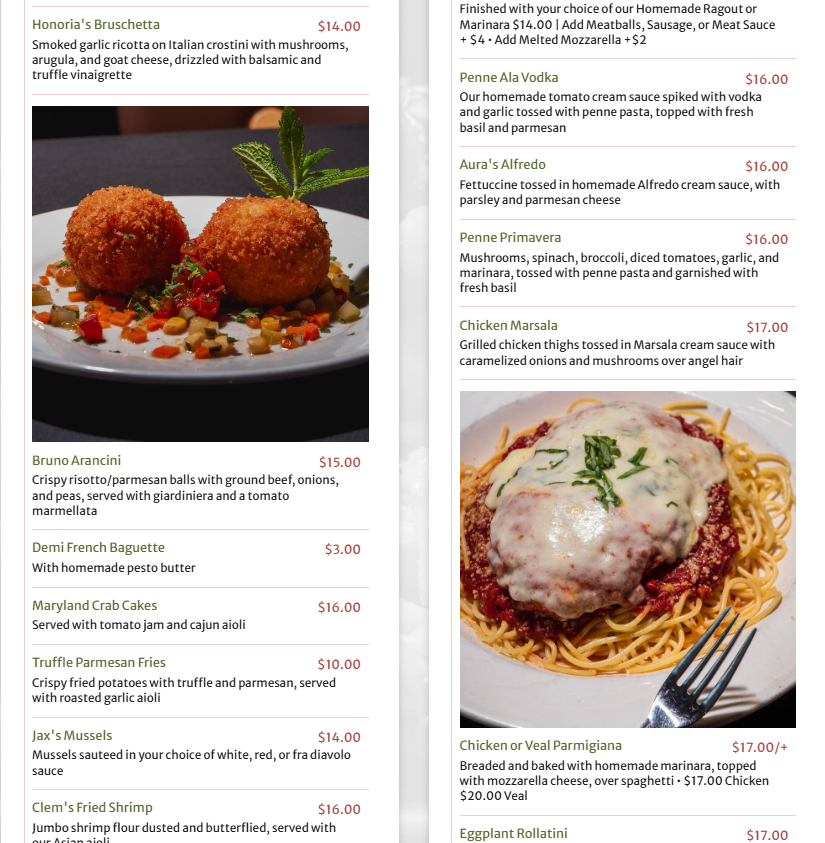Tap the Jax's Mussels item
The image size is (825, 843).
[x=72, y=736]
